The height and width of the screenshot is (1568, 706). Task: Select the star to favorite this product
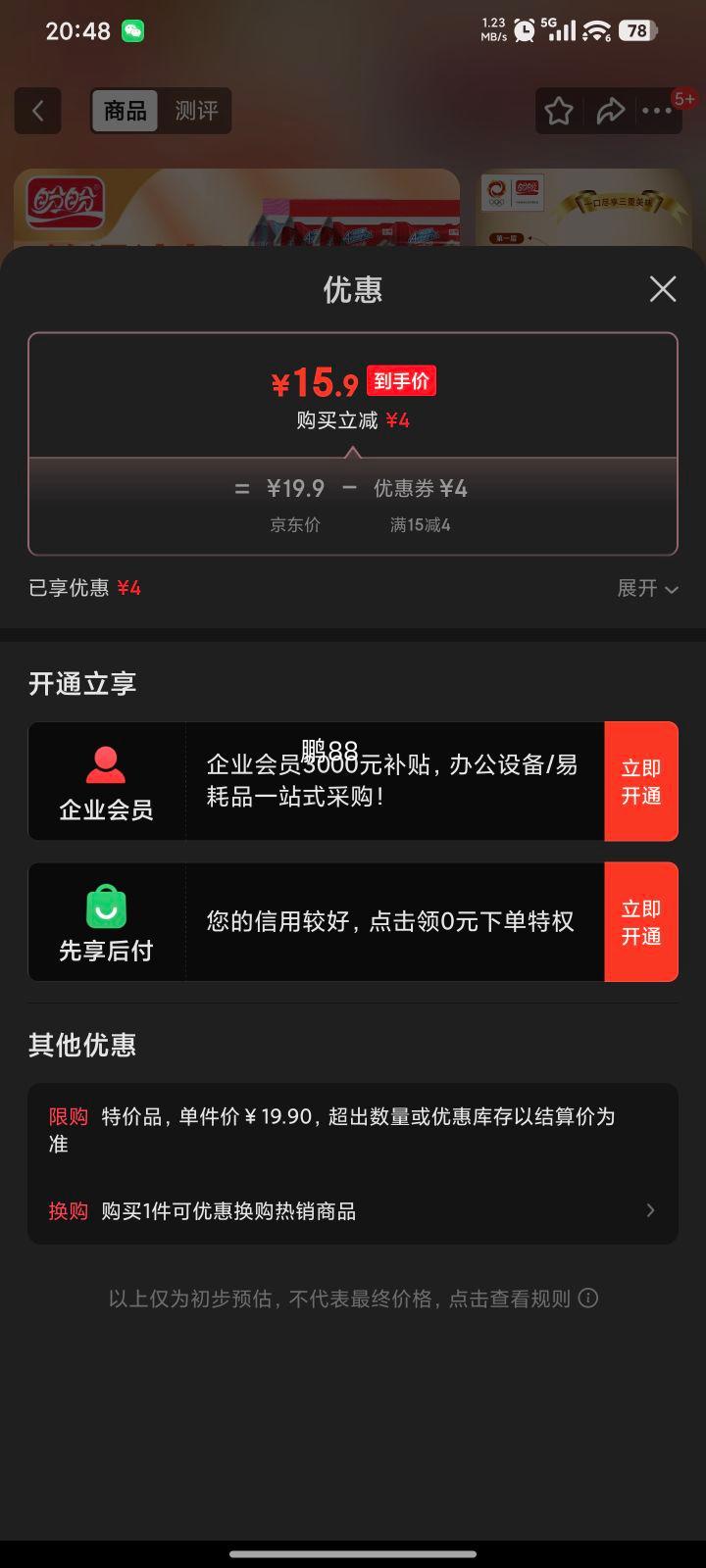tap(558, 111)
